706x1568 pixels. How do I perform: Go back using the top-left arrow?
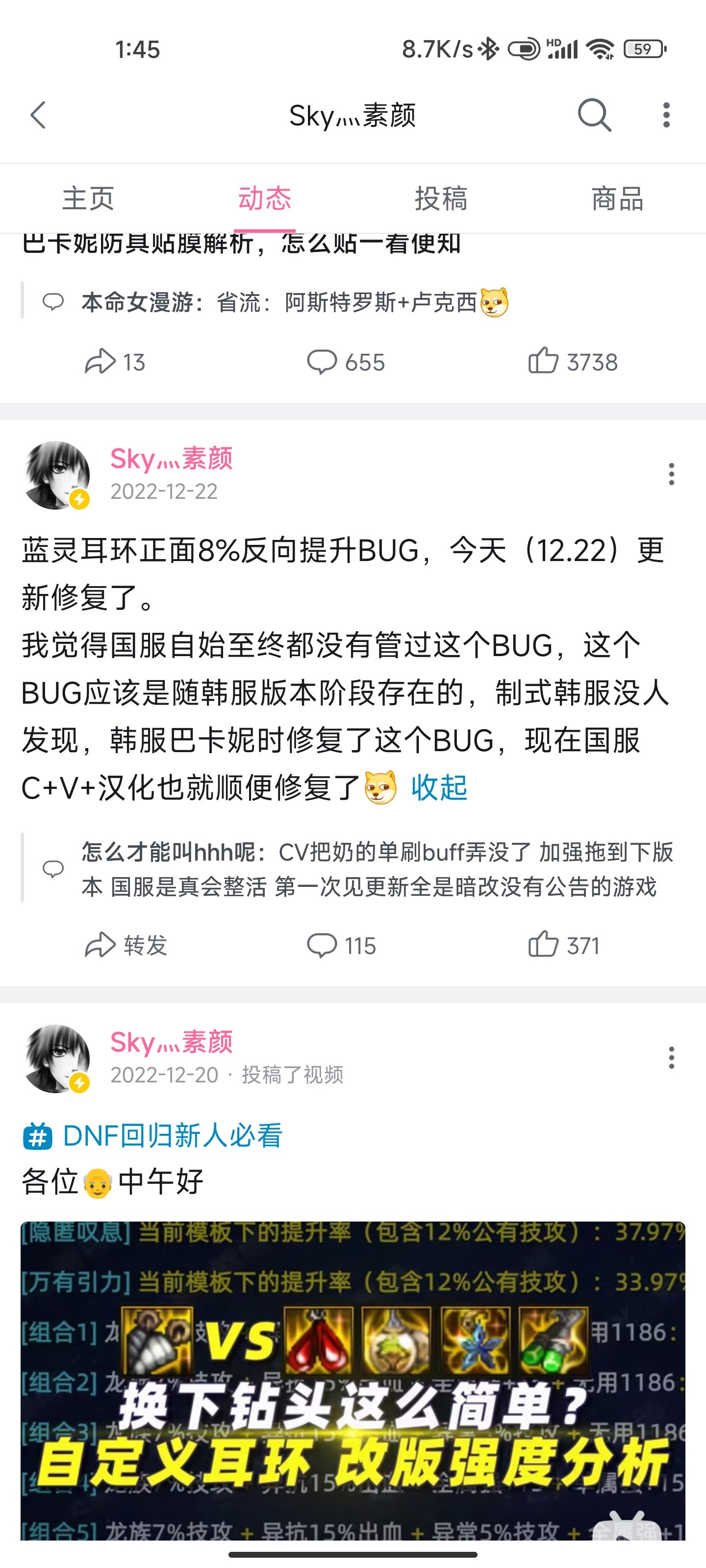(x=38, y=115)
